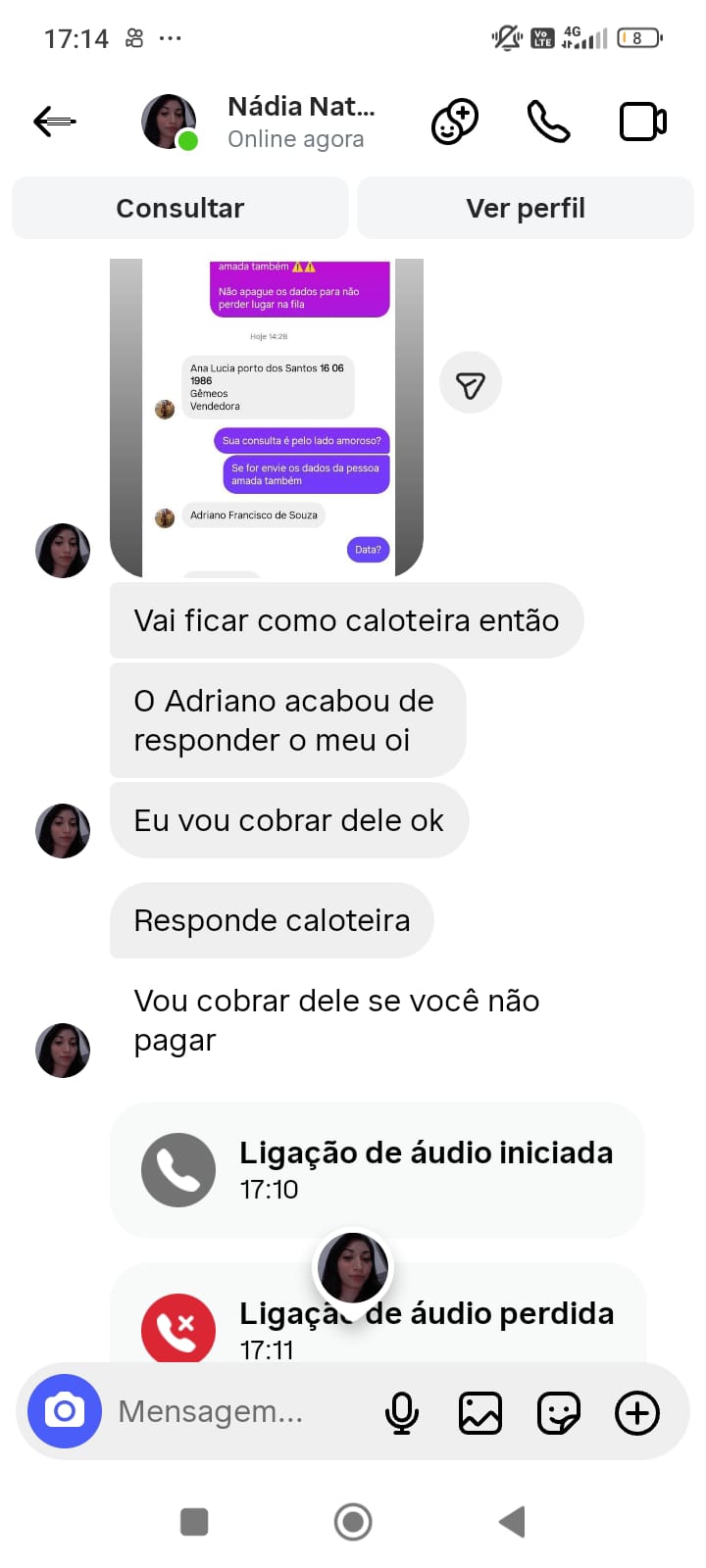The width and height of the screenshot is (706, 1568).
Task: Call back from Ligação de áudio perdida
Action: [178, 1327]
